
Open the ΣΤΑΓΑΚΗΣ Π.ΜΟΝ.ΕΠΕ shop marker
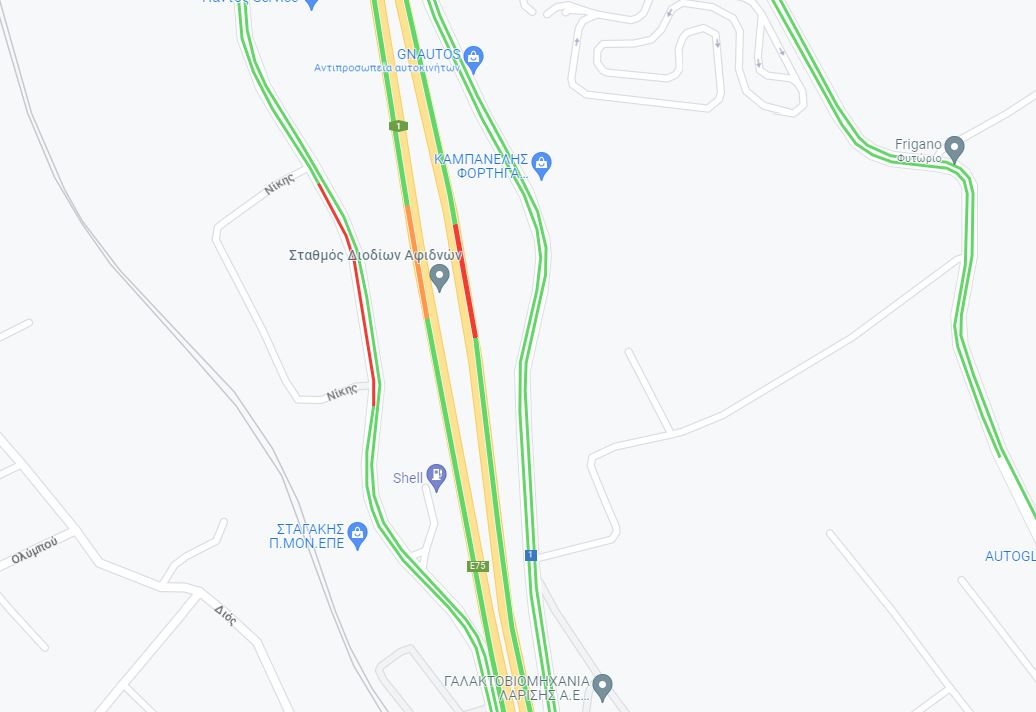tap(359, 535)
